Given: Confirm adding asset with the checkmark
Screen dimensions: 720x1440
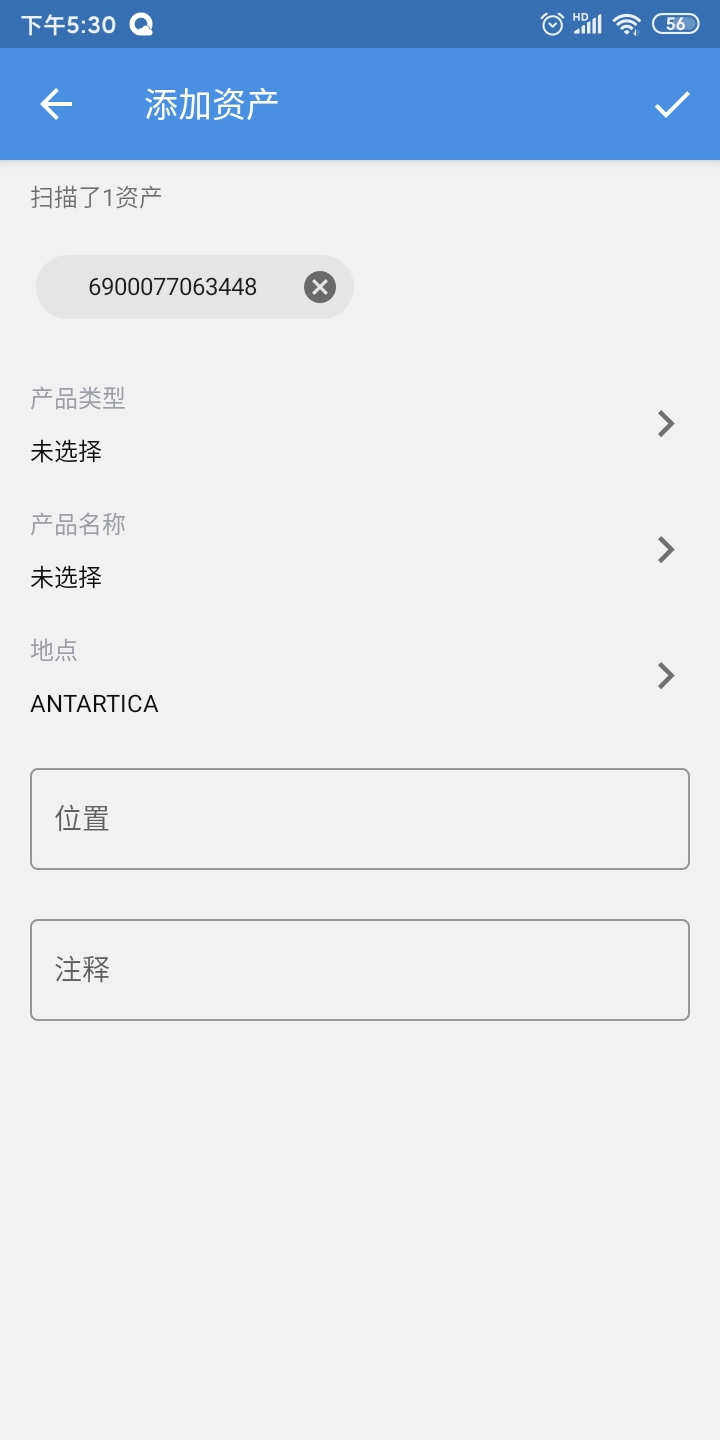Looking at the screenshot, I should (x=672, y=104).
